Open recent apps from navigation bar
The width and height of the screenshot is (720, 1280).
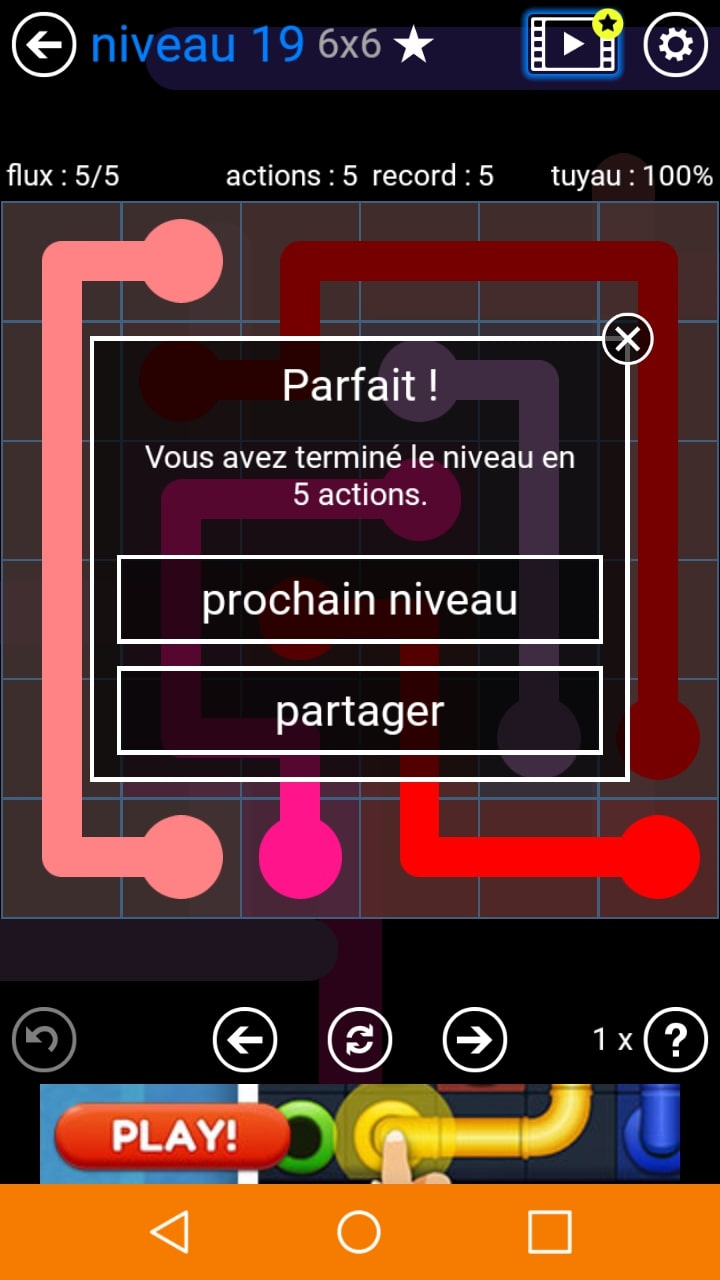tap(549, 1232)
